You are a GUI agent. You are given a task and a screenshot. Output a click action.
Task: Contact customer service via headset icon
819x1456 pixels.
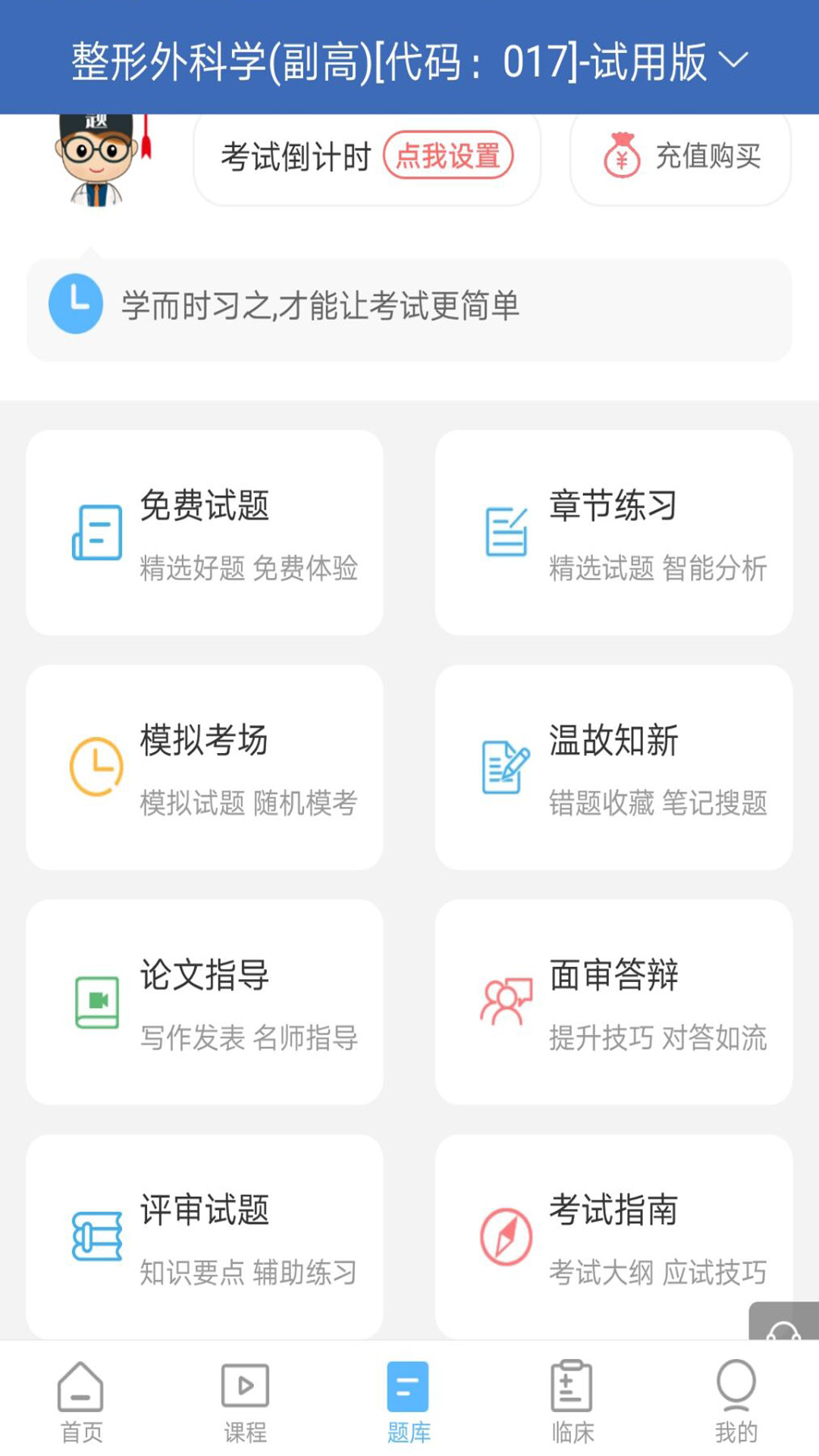point(784,1324)
